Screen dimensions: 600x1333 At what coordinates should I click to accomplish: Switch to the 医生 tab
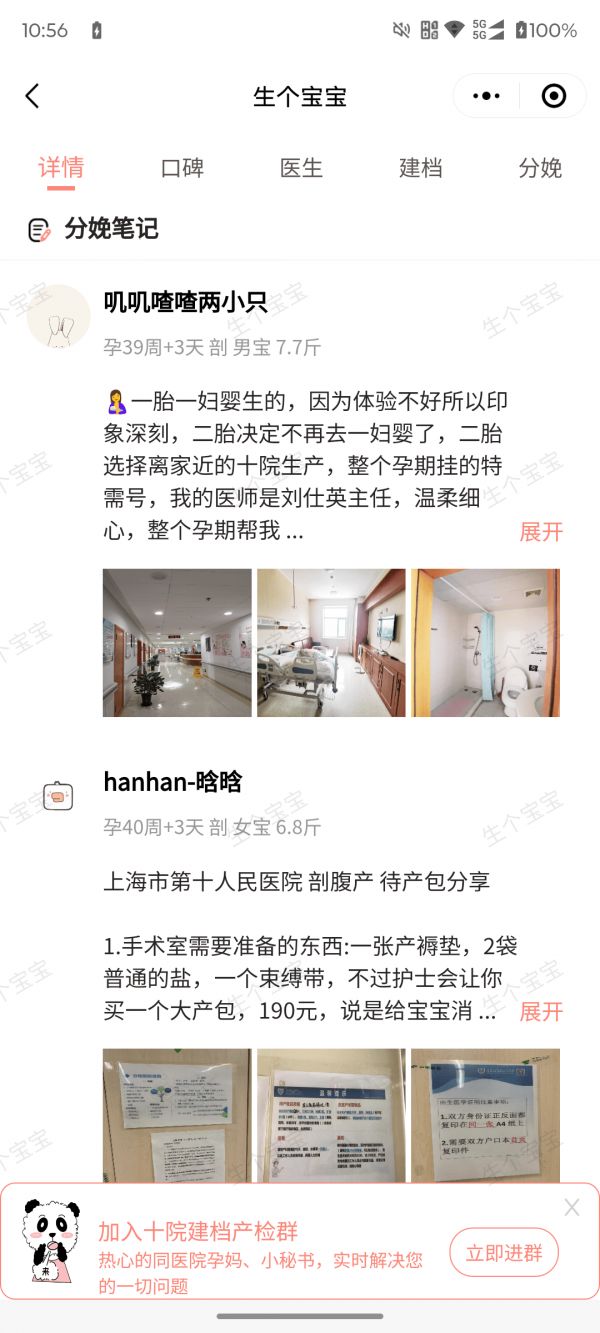[x=301, y=168]
